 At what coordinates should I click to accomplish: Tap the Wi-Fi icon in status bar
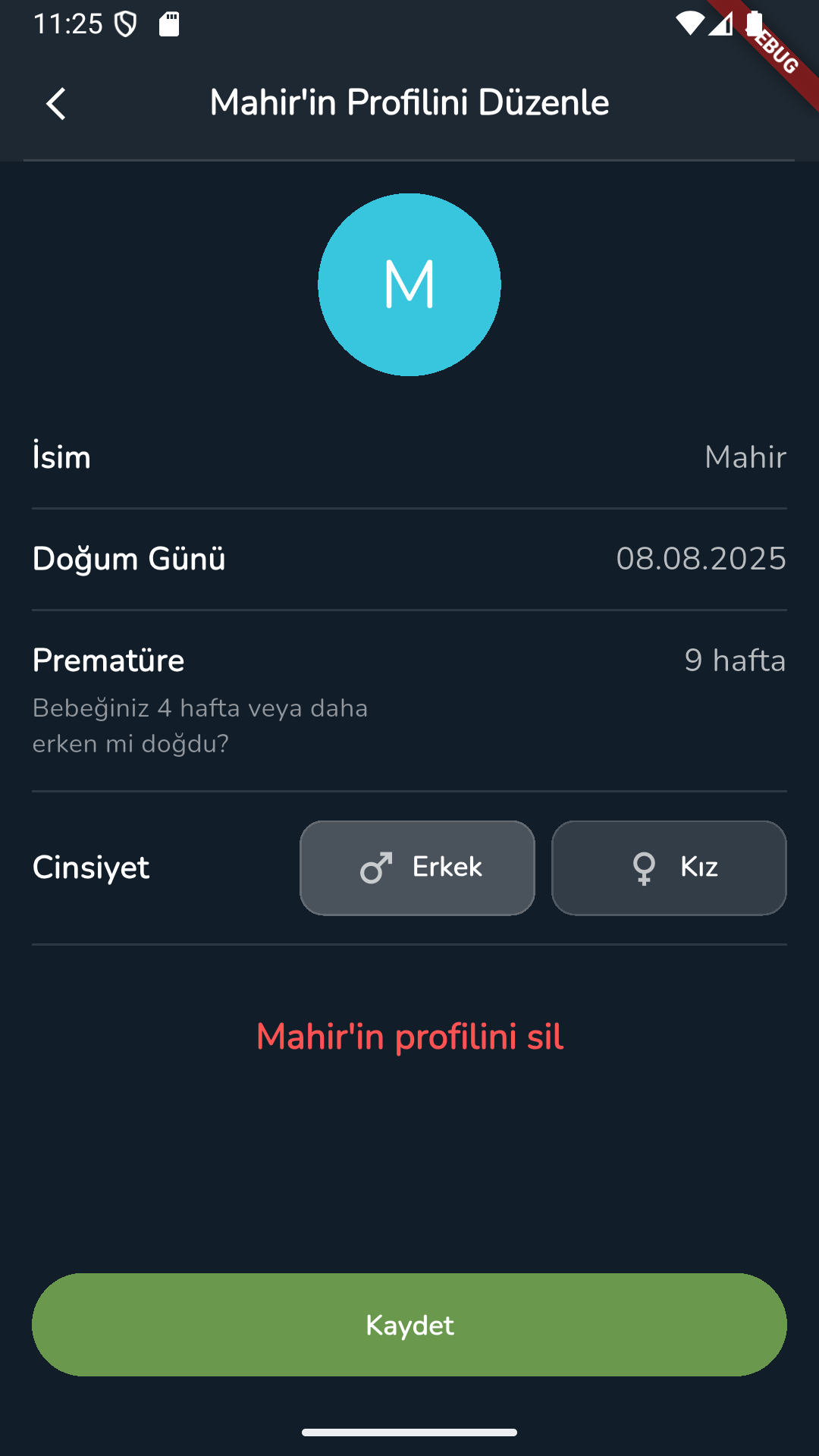coord(692,23)
